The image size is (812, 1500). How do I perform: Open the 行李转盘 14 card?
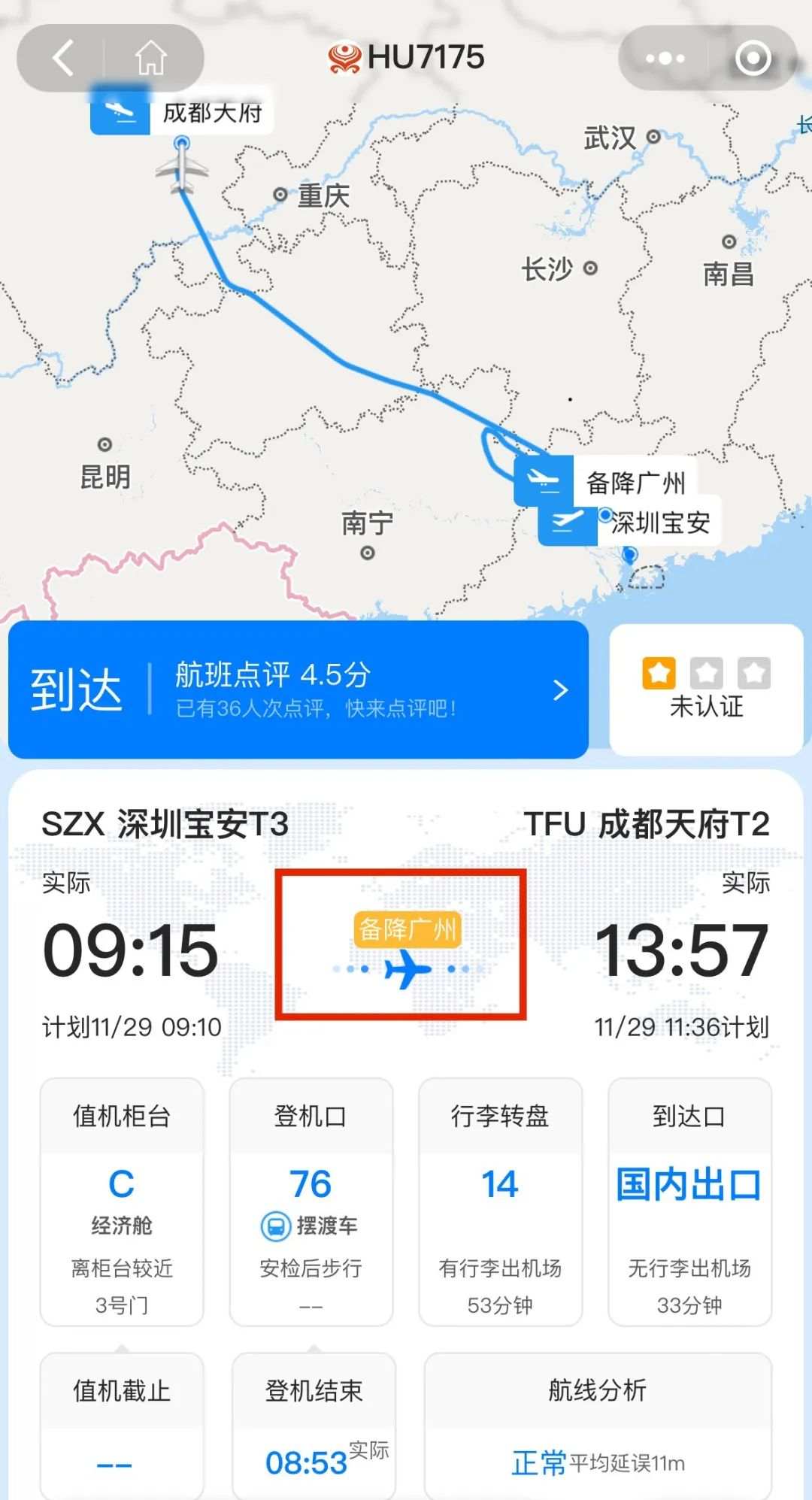coord(500,1201)
